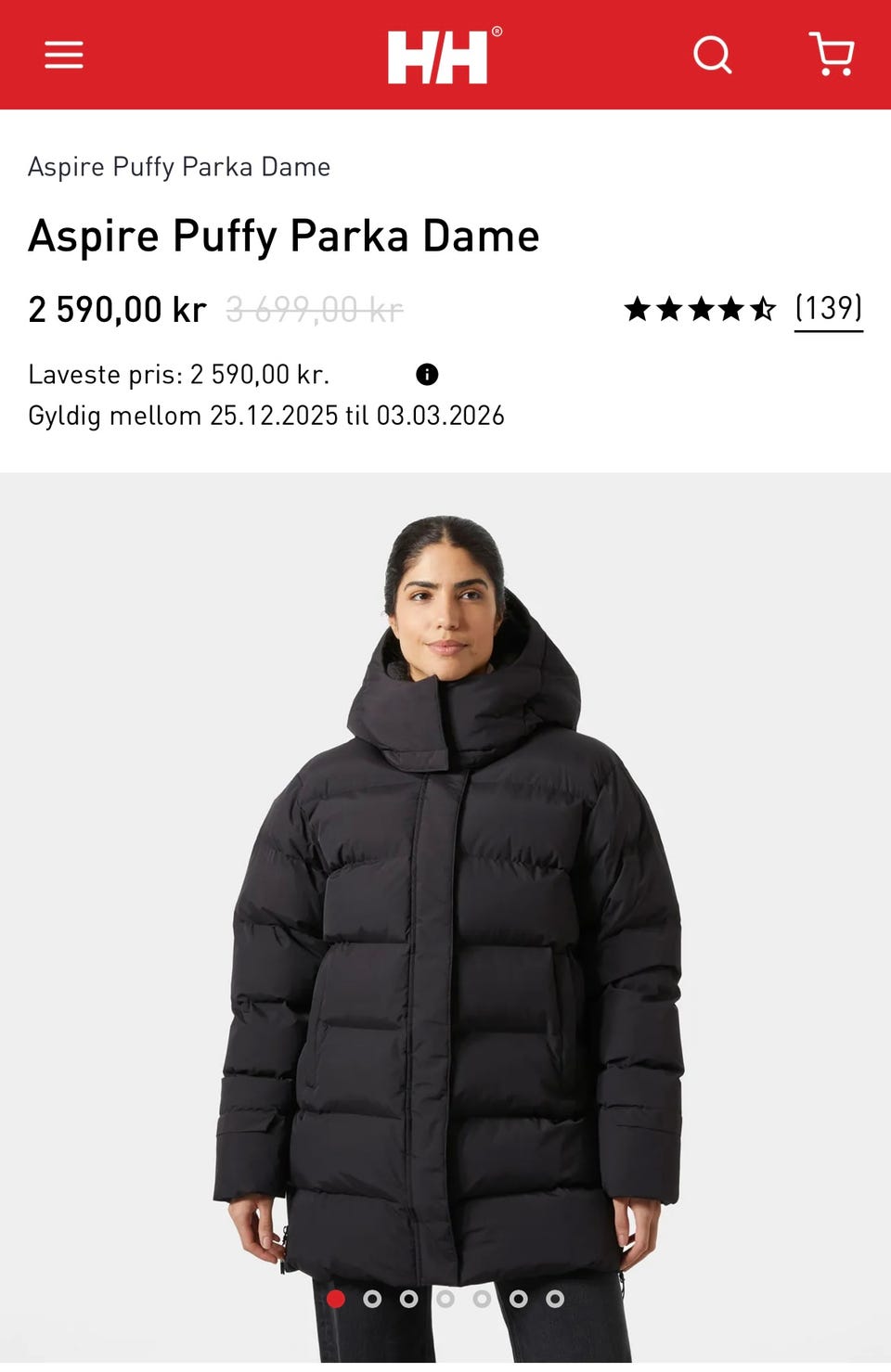Jump to the fourth image dot
Viewport: 891px width, 1372px height.
pyautogui.click(x=446, y=1299)
